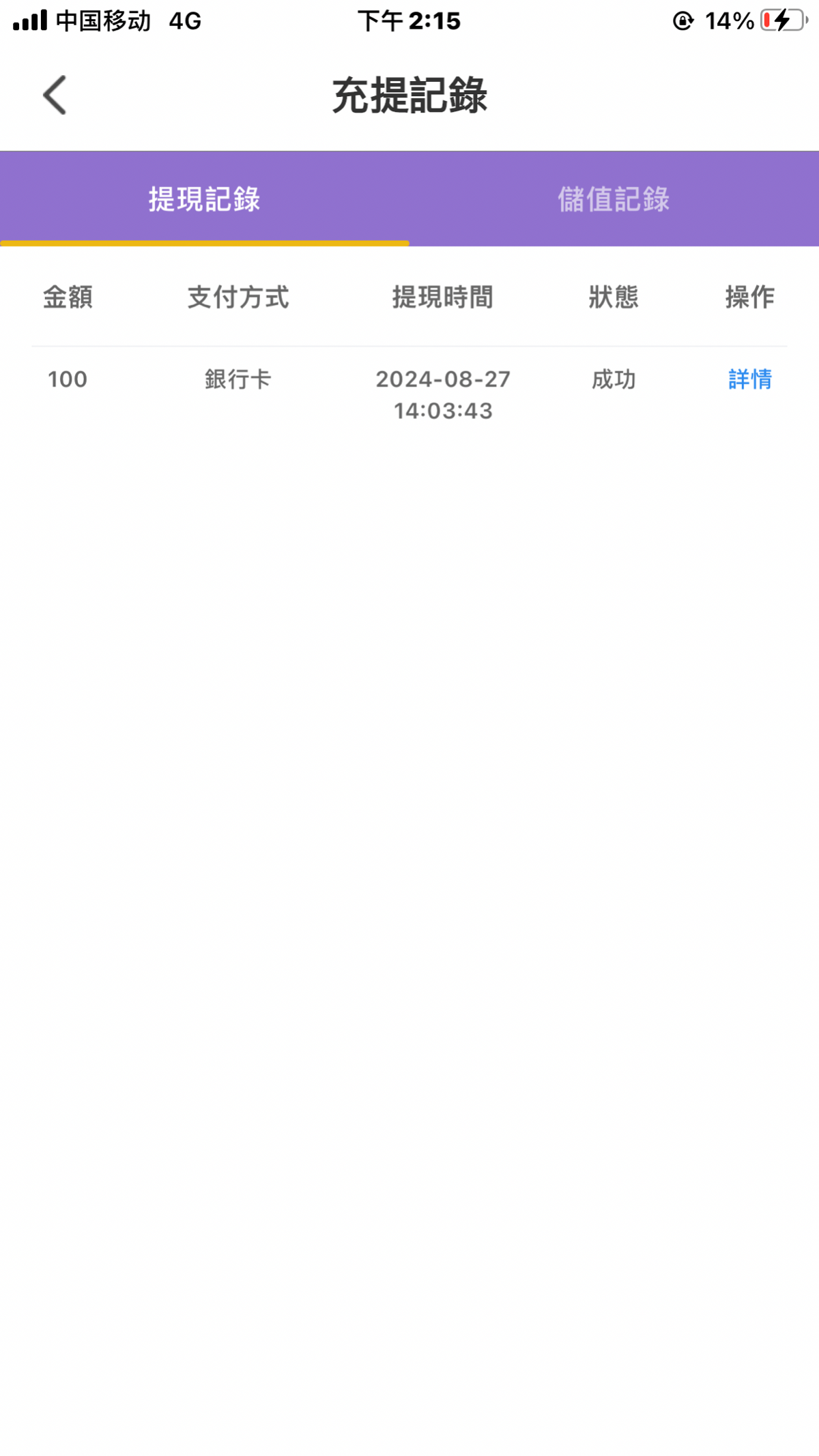Image resolution: width=819 pixels, height=1456 pixels.
Task: Open 詳情 for the 100 withdrawal
Action: (x=749, y=379)
